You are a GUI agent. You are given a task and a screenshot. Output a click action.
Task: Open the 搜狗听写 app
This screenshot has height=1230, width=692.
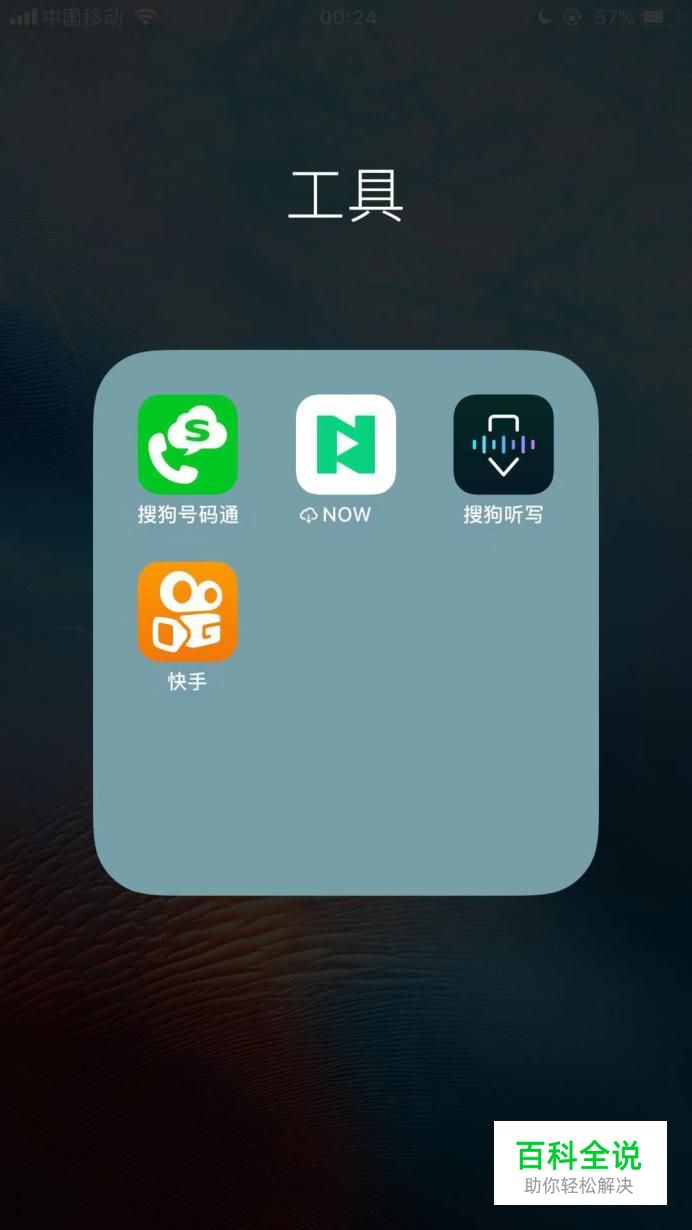503,444
